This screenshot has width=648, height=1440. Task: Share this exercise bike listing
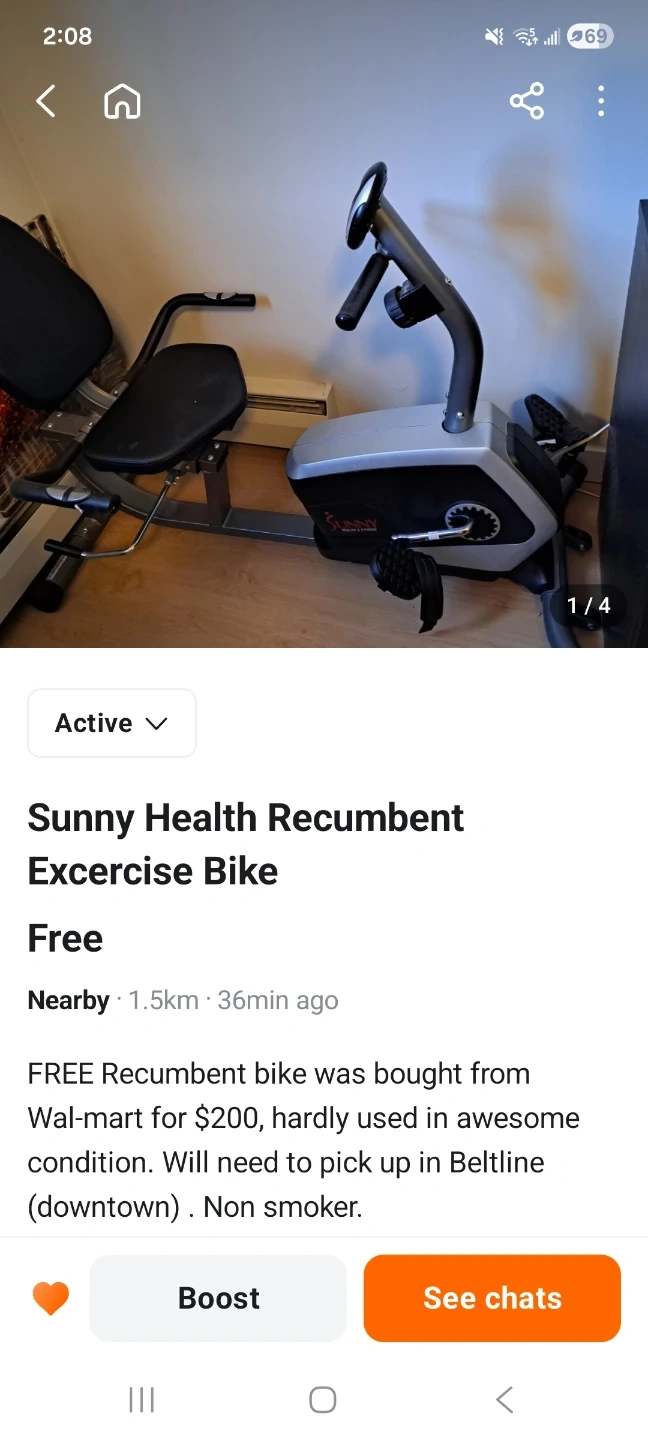526,101
